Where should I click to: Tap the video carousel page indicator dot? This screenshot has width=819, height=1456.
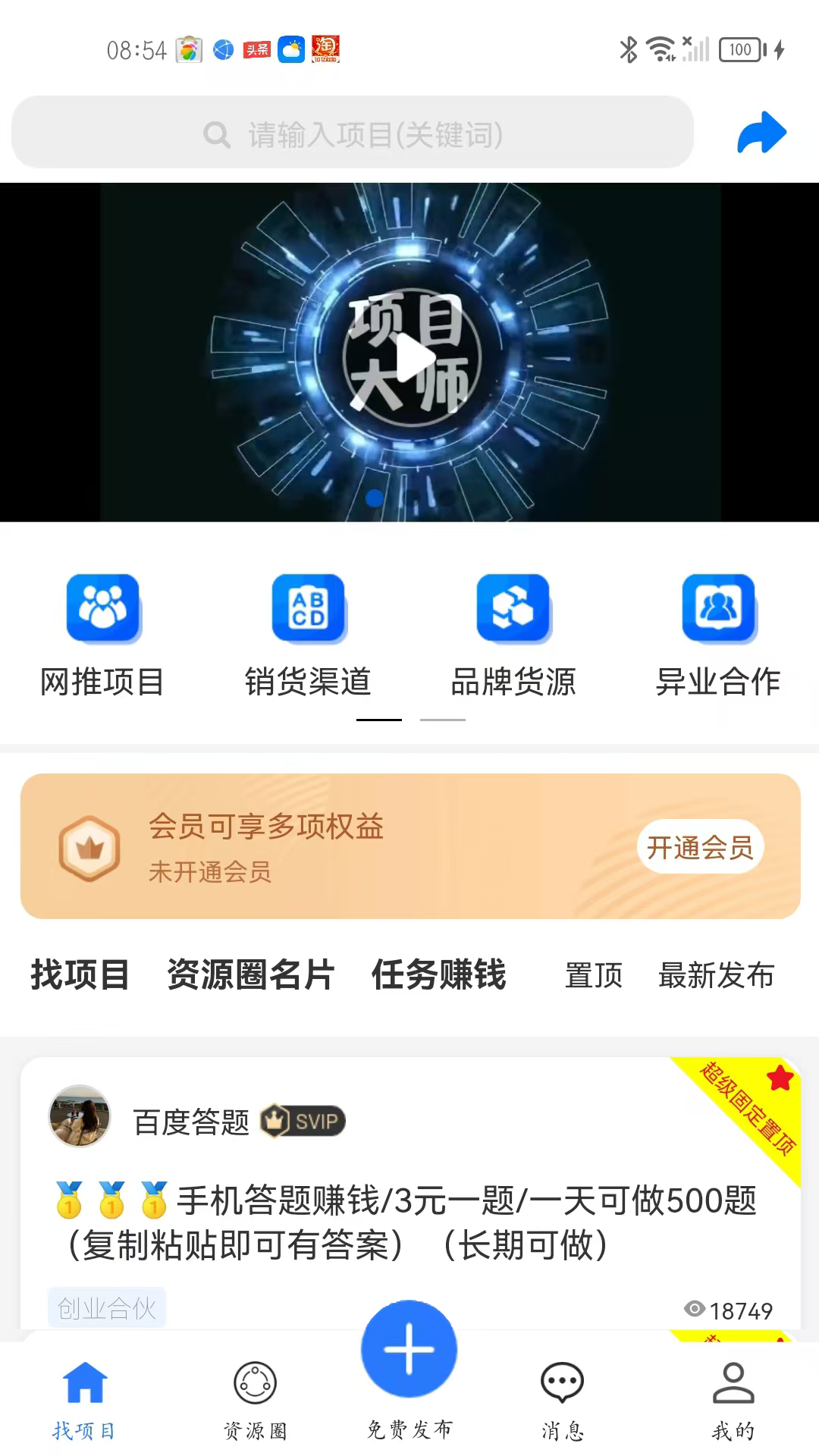[375, 498]
